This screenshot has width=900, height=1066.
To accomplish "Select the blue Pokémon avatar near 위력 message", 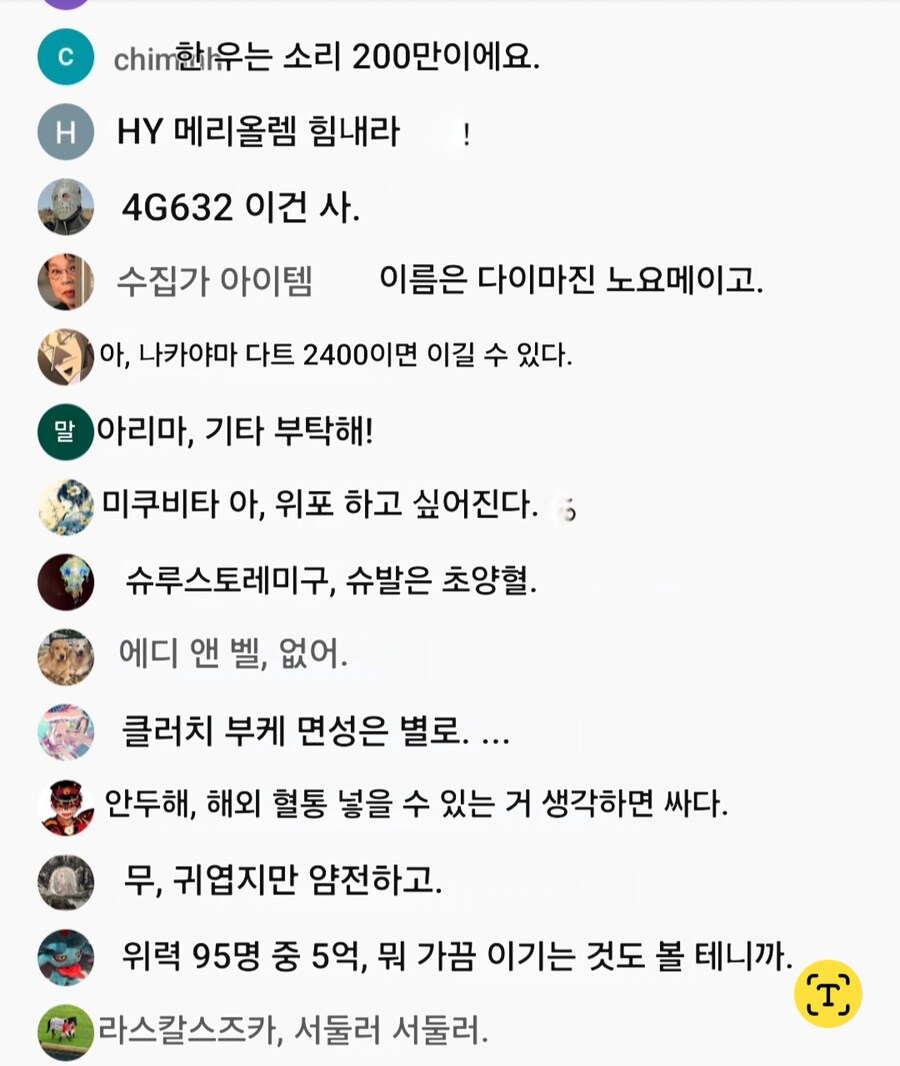I will point(65,957).
